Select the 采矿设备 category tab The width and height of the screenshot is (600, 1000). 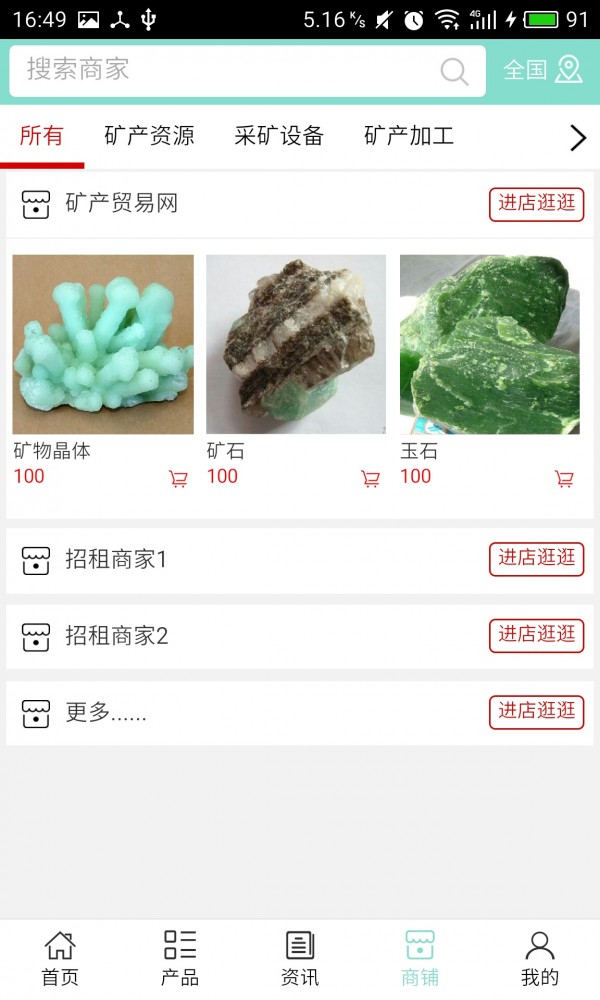[x=279, y=136]
